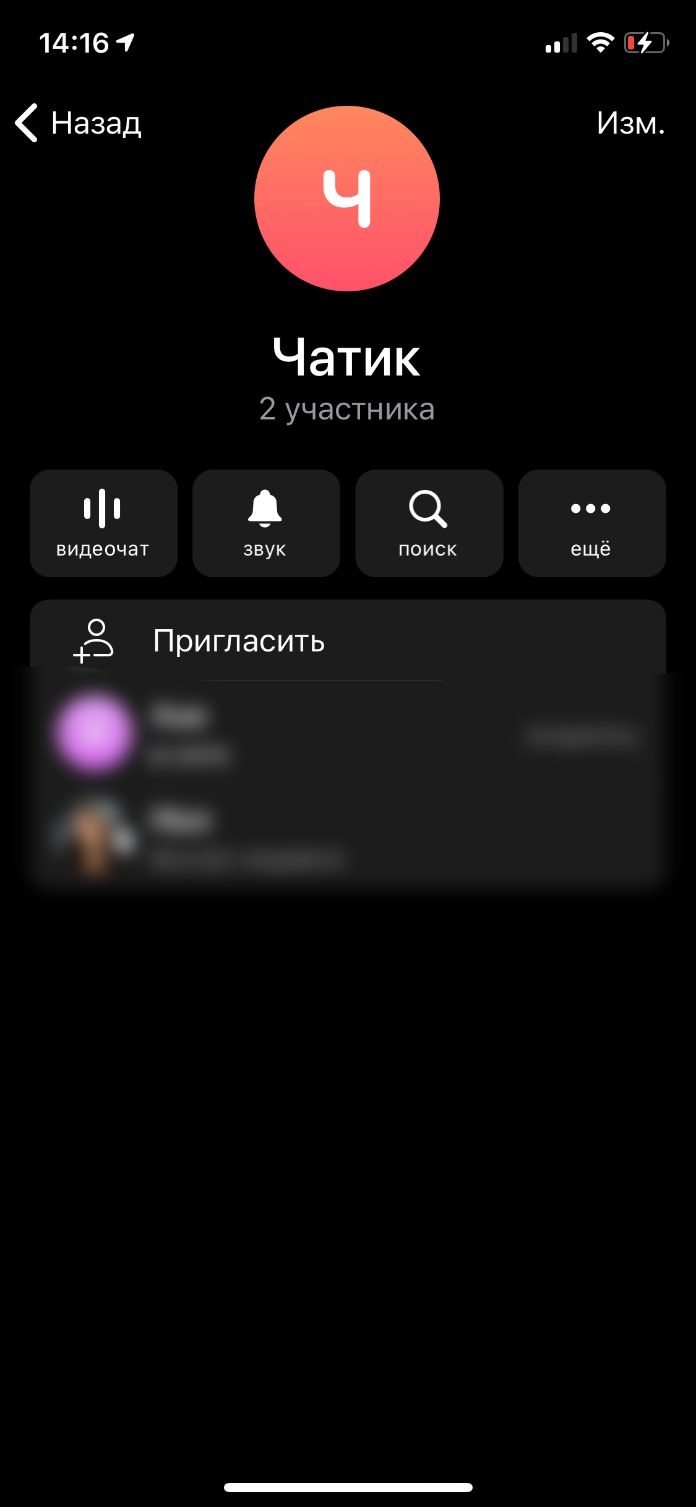Tap the поиск search button
Screen dimensions: 696x1507
(x=429, y=523)
